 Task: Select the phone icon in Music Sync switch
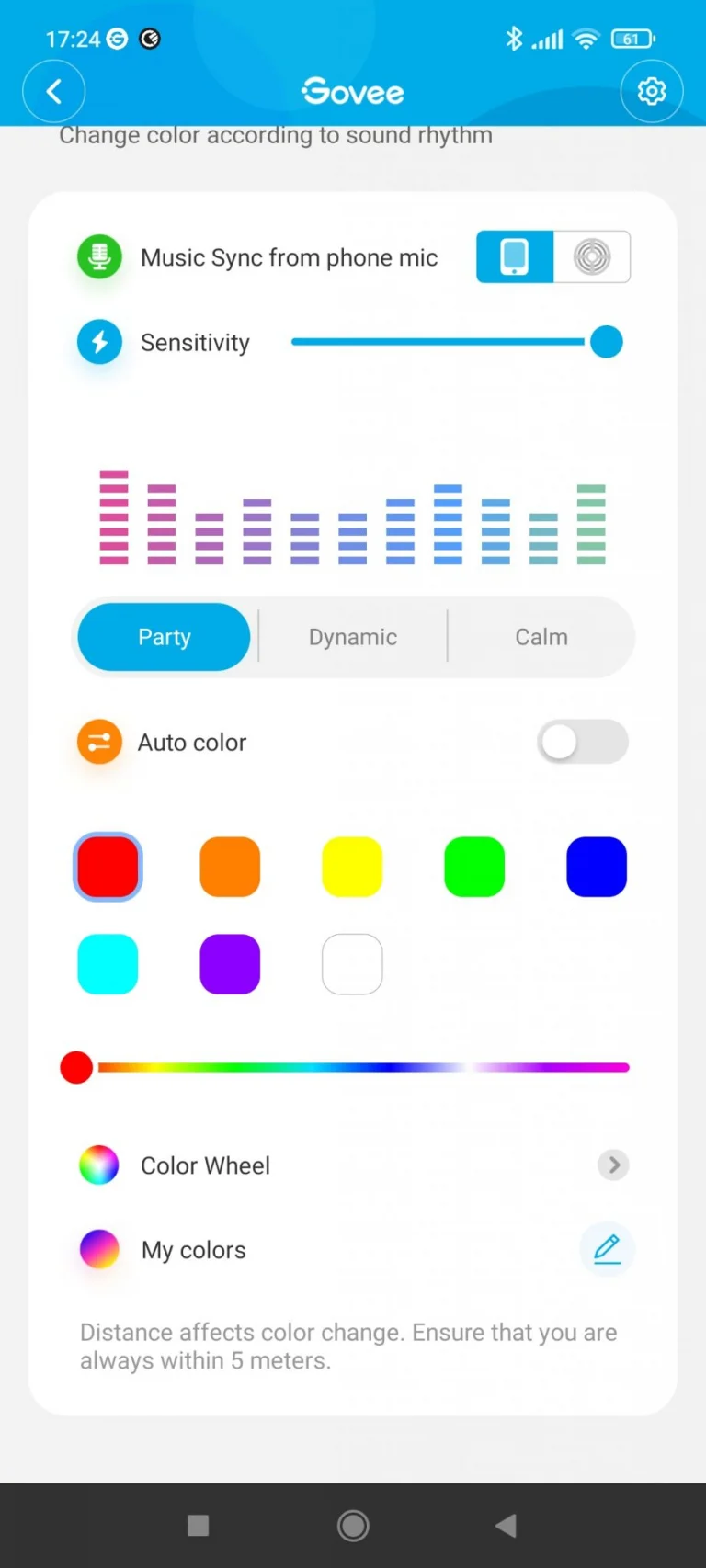[x=515, y=257]
